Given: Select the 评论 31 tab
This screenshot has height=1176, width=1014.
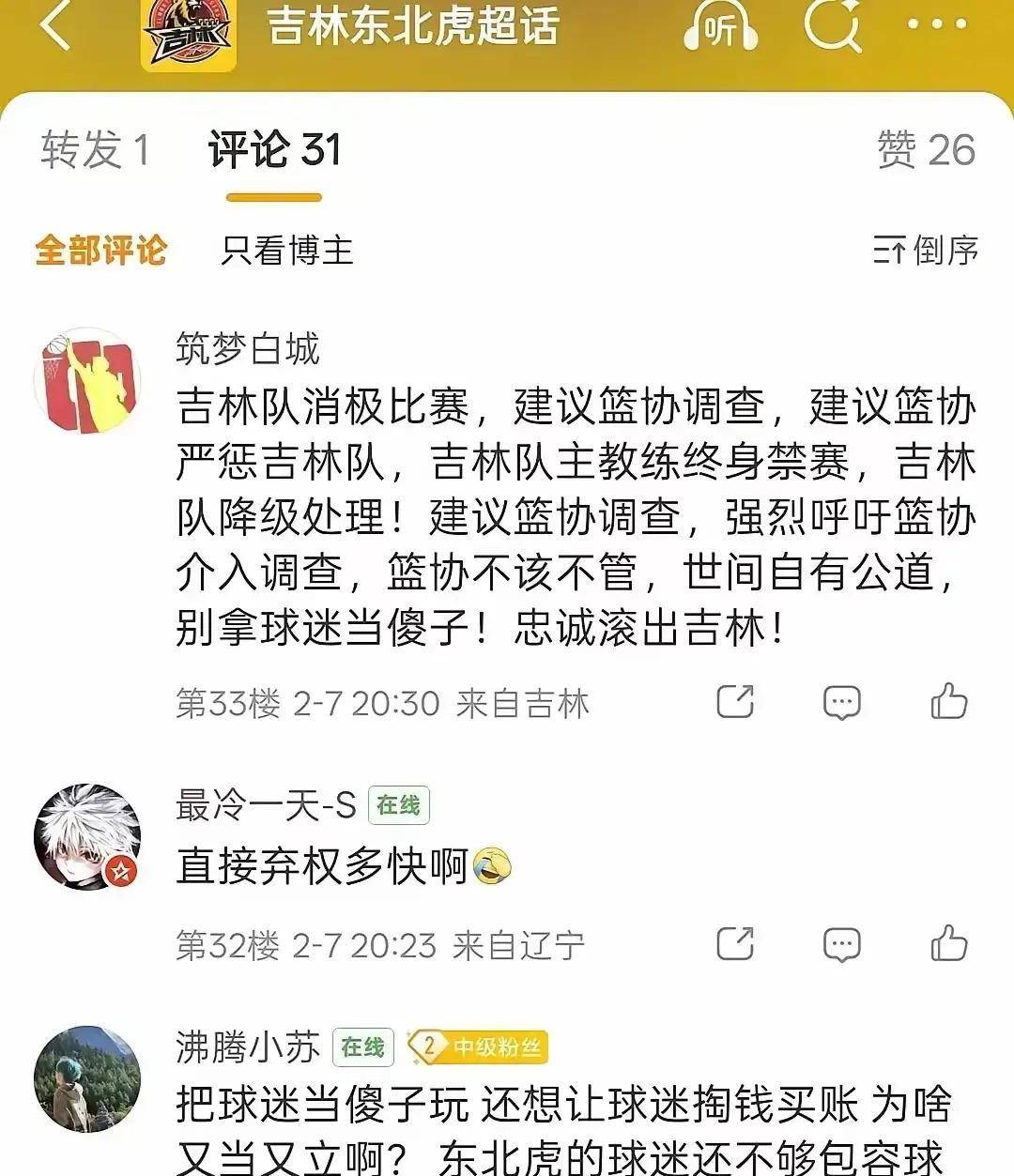Looking at the screenshot, I should [274, 150].
